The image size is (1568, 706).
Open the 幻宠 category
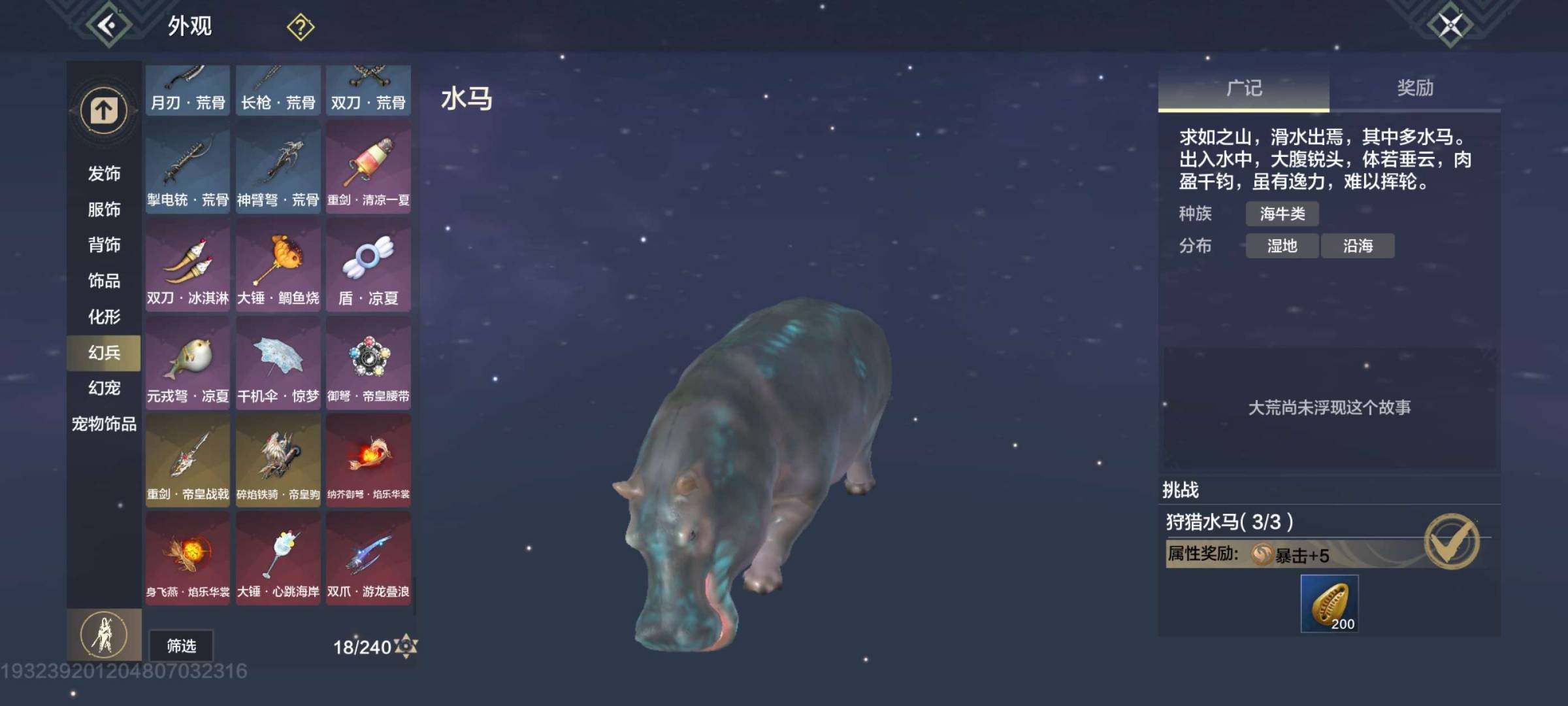click(x=104, y=388)
